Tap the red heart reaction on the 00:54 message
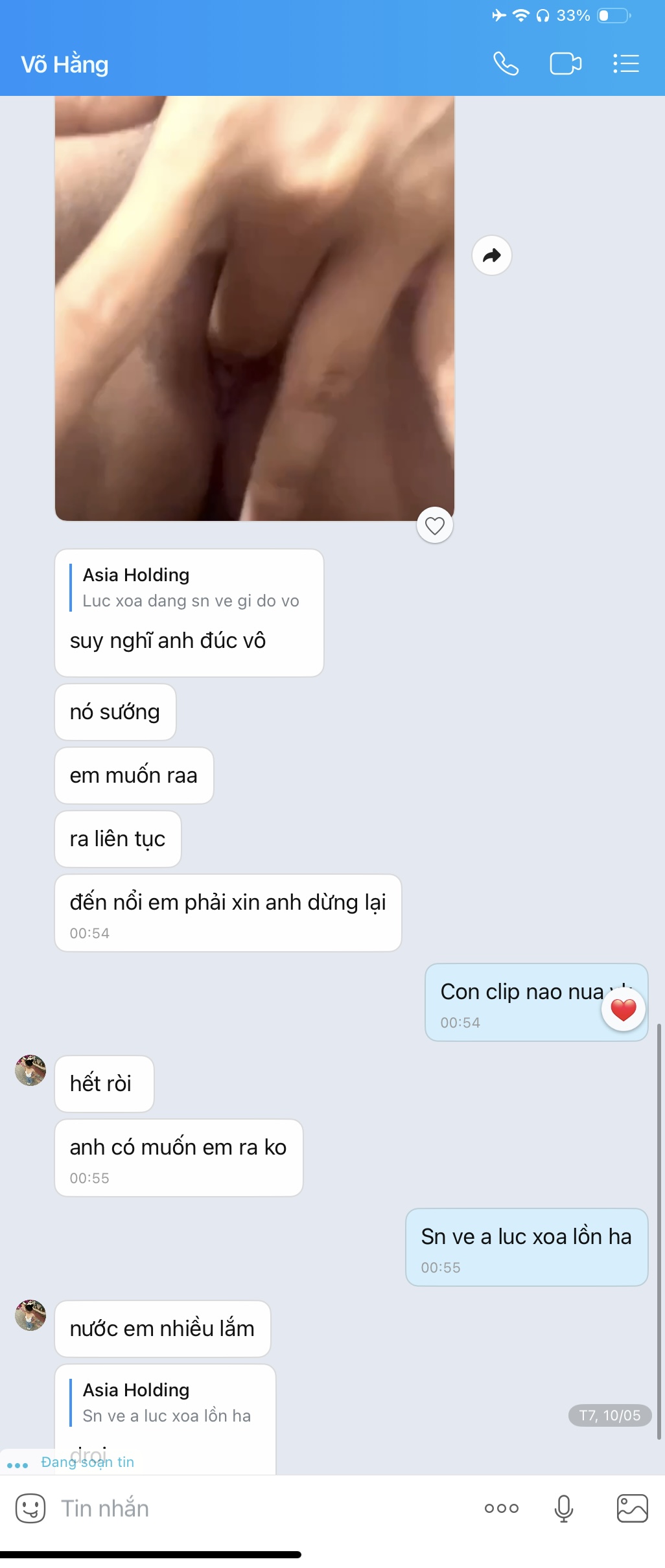 click(x=624, y=1009)
